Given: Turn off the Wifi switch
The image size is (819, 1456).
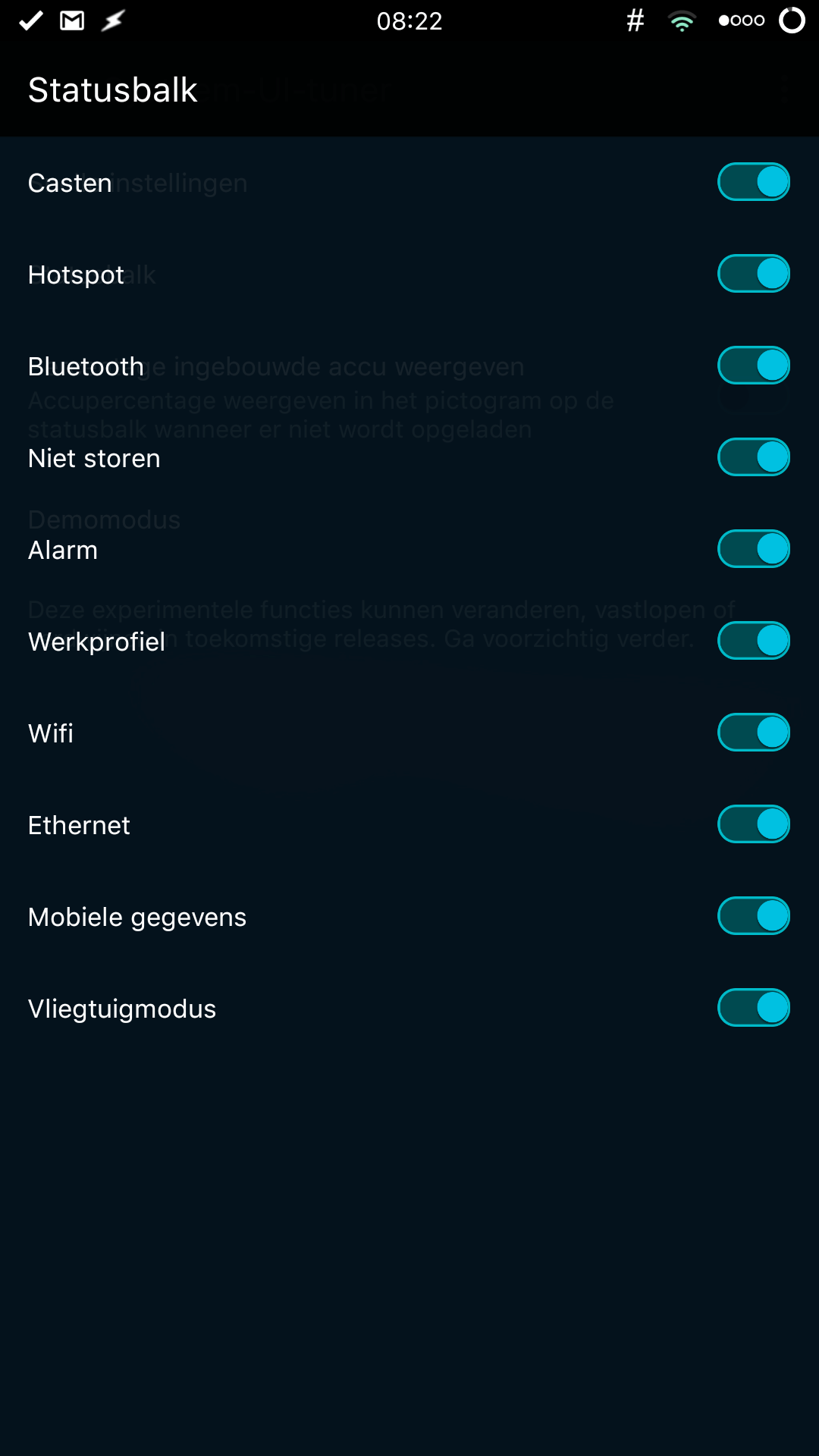Looking at the screenshot, I should (x=754, y=733).
